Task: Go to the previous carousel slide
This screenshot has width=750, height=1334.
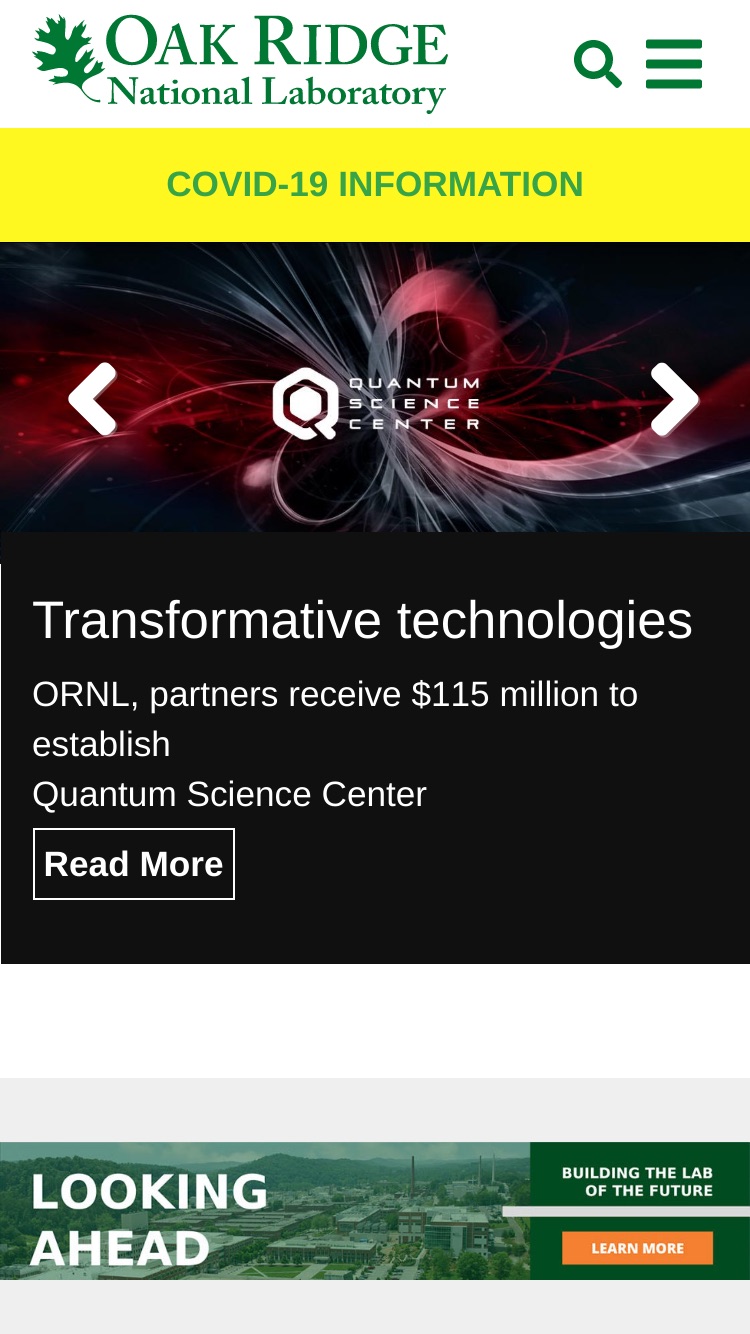Action: (92, 399)
